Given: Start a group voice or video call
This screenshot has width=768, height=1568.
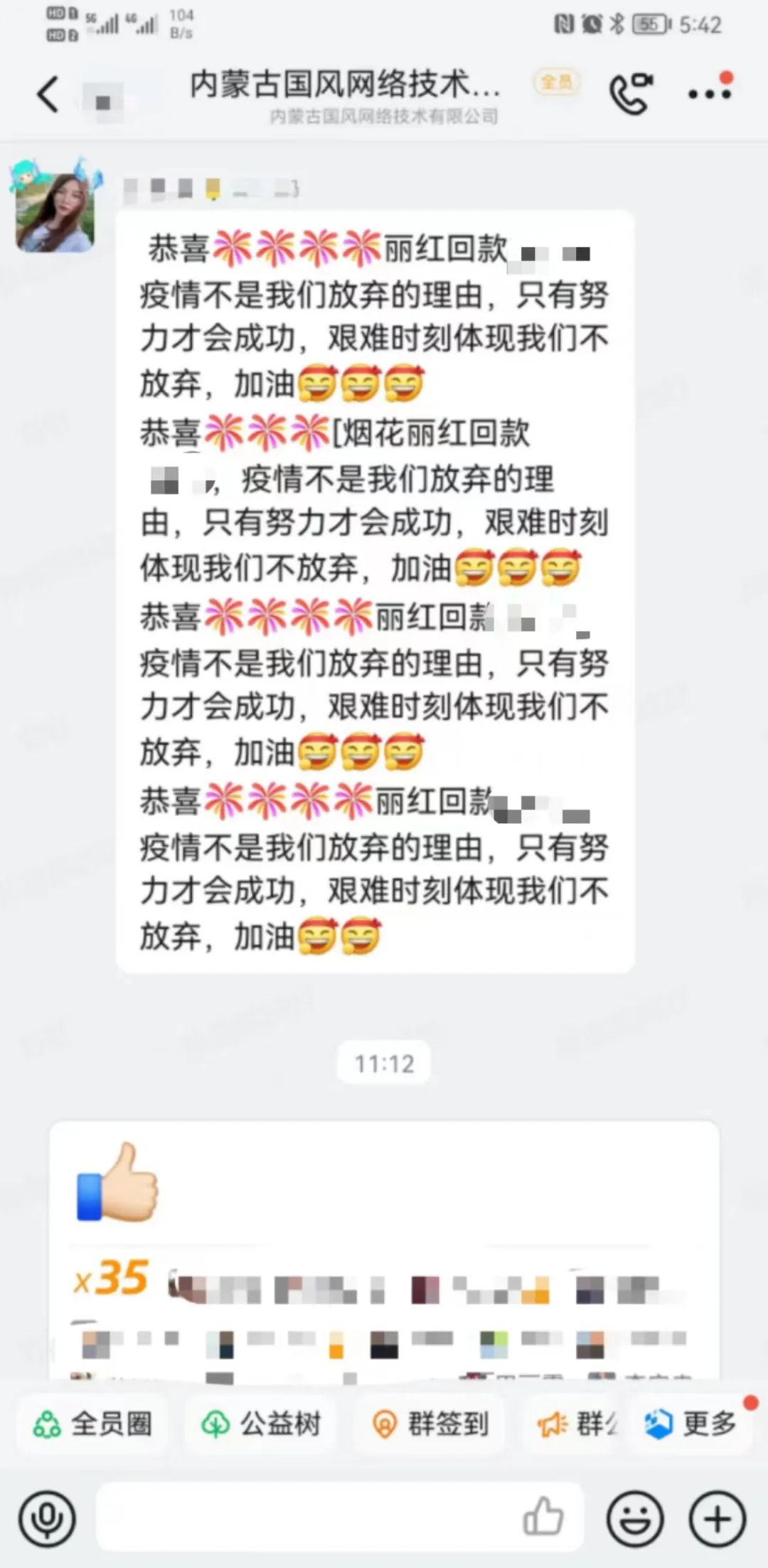Looking at the screenshot, I should (x=631, y=94).
